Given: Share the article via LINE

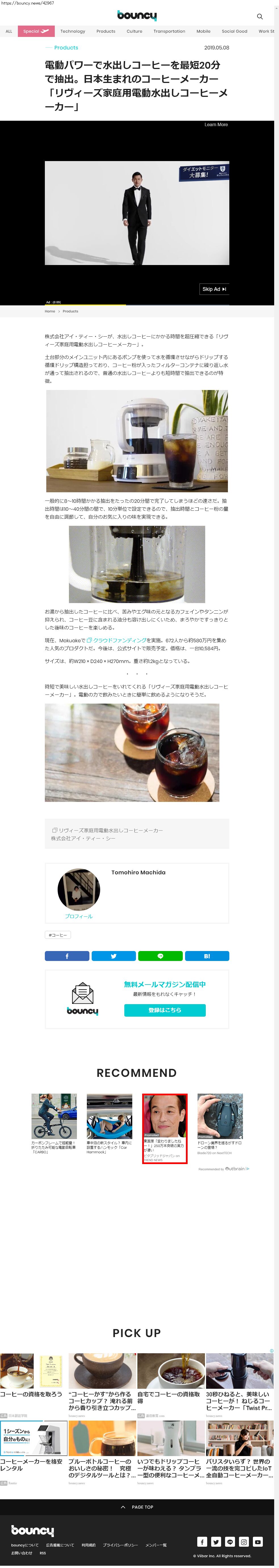Looking at the screenshot, I should tap(160, 956).
